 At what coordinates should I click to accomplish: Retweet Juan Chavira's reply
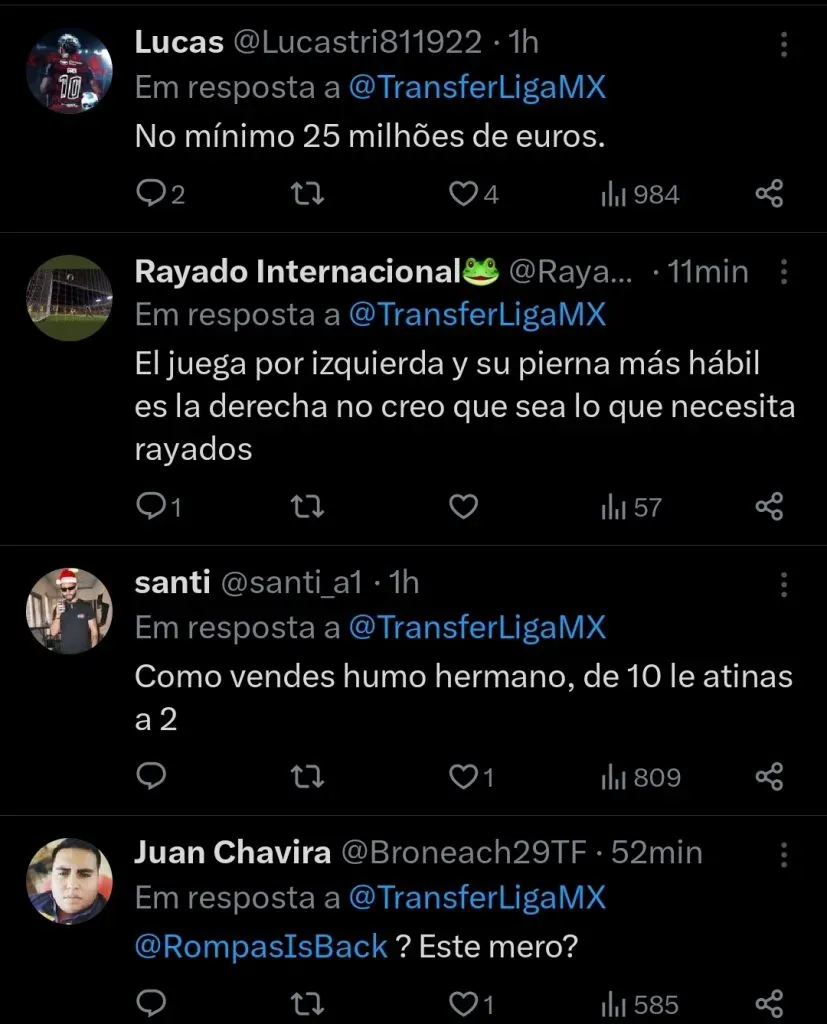(307, 1004)
